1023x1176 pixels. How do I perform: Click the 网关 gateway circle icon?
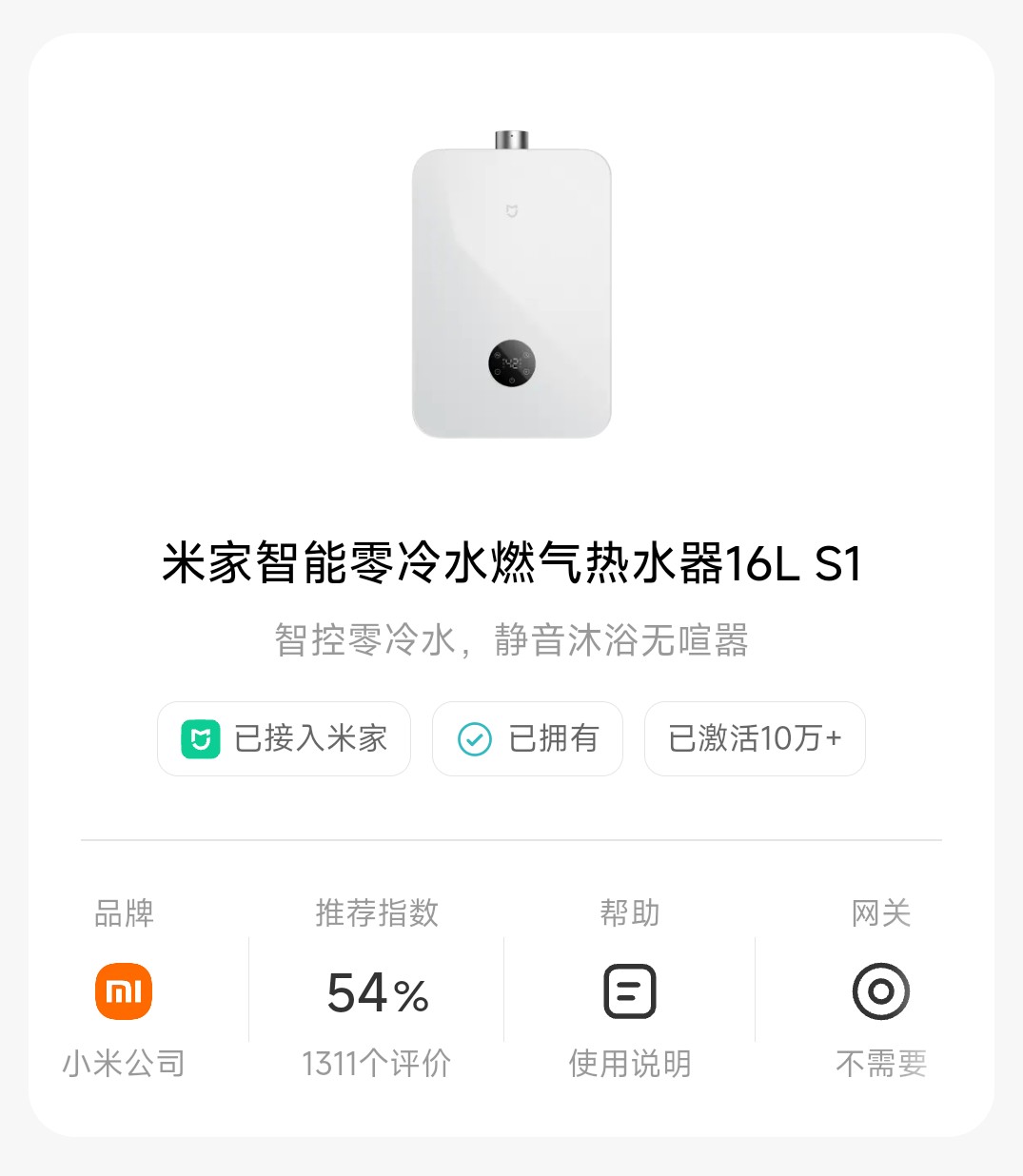click(x=880, y=990)
